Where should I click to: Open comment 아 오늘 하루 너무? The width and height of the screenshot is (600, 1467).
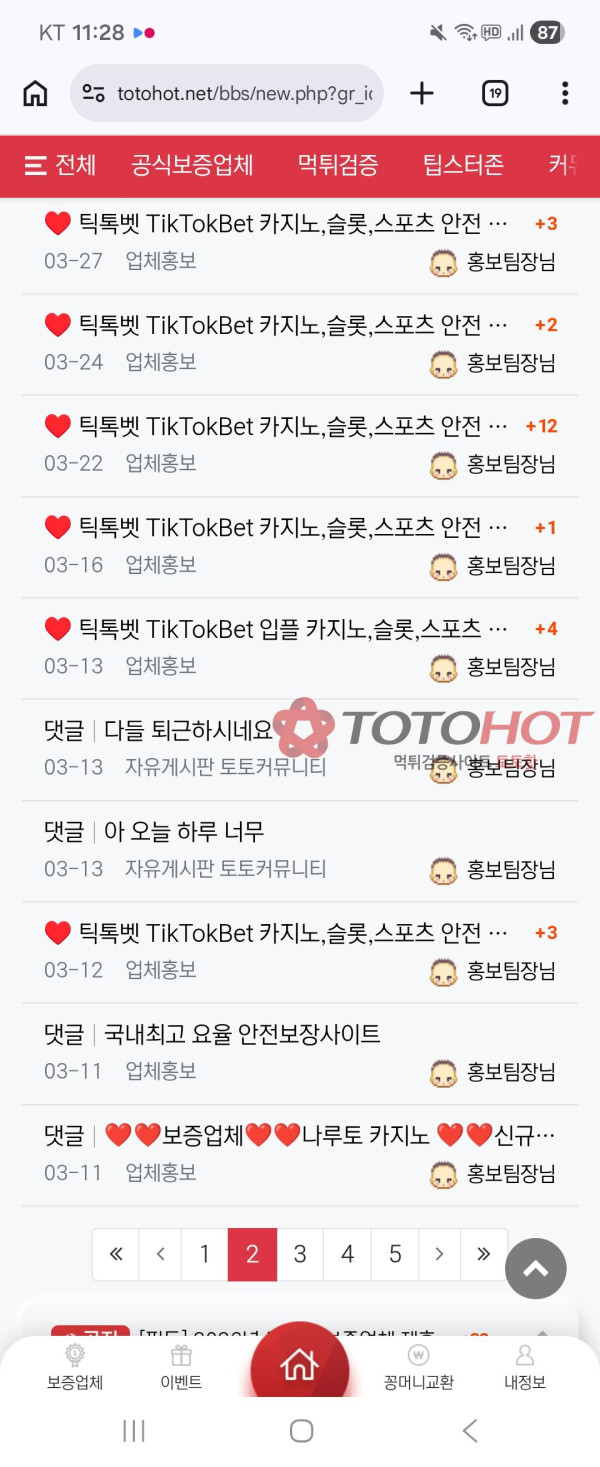tap(183, 831)
